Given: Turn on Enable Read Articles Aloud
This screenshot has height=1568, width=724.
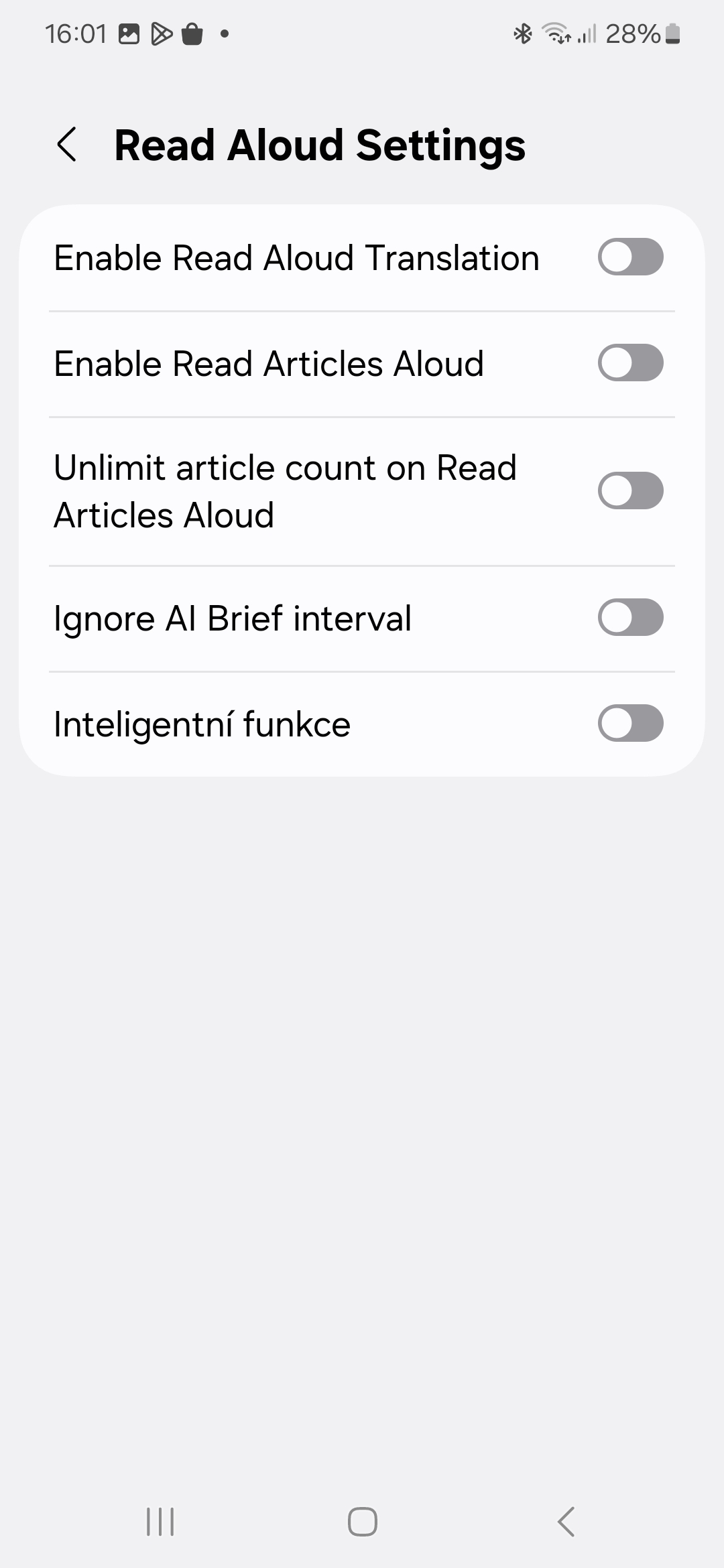Looking at the screenshot, I should (x=630, y=363).
